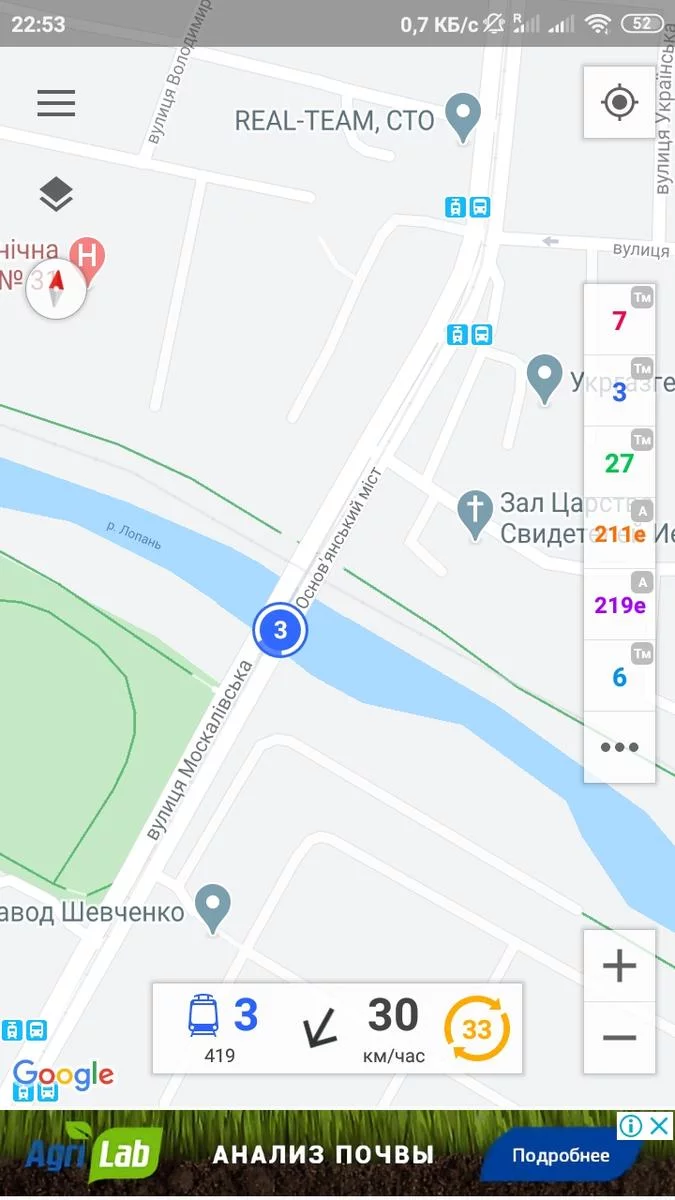Select bus route 211e
Image resolution: width=675 pixels, height=1200 pixels.
(x=619, y=533)
